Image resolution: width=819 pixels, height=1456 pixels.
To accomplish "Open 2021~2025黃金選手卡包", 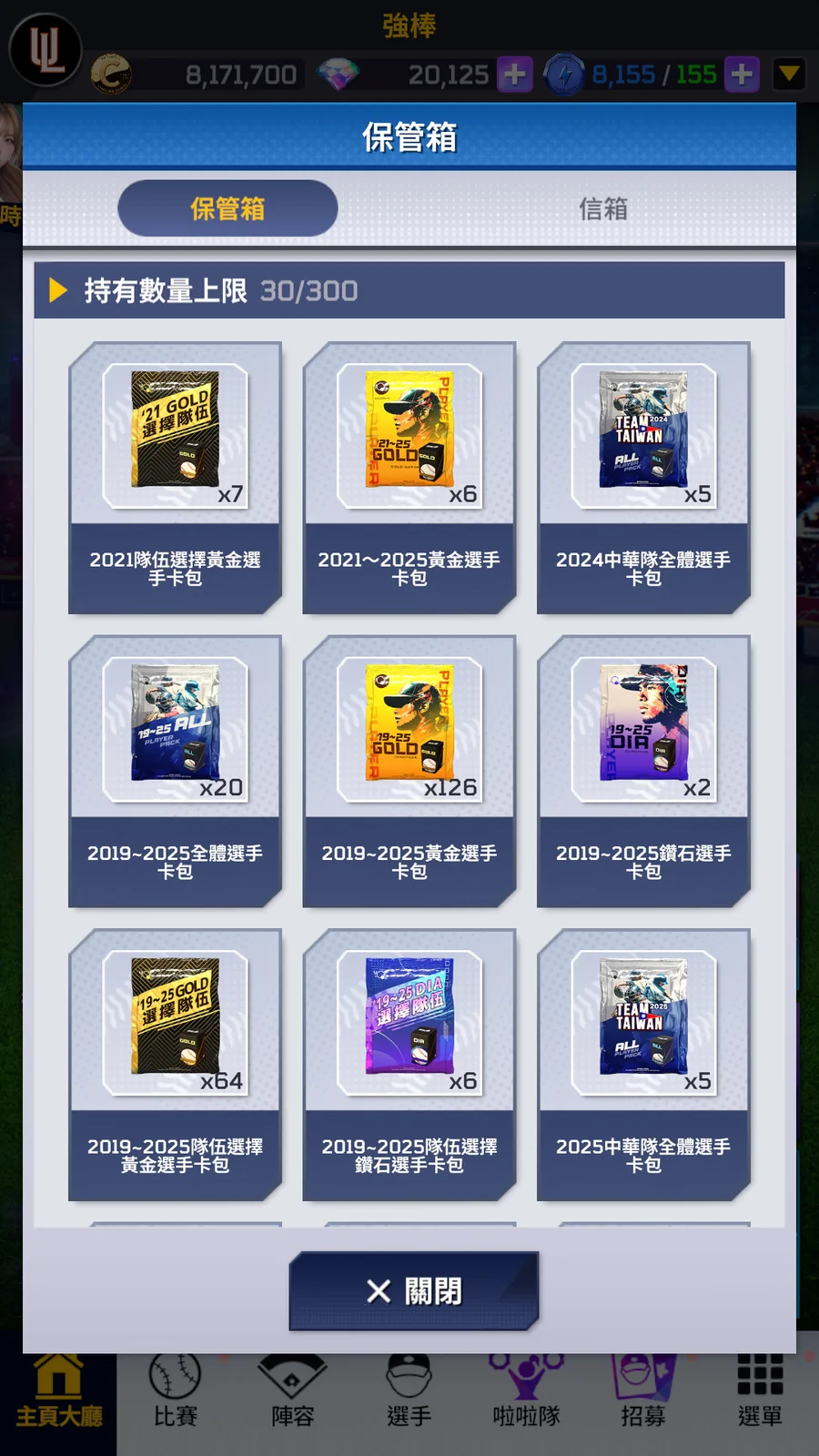I will click(x=409, y=478).
